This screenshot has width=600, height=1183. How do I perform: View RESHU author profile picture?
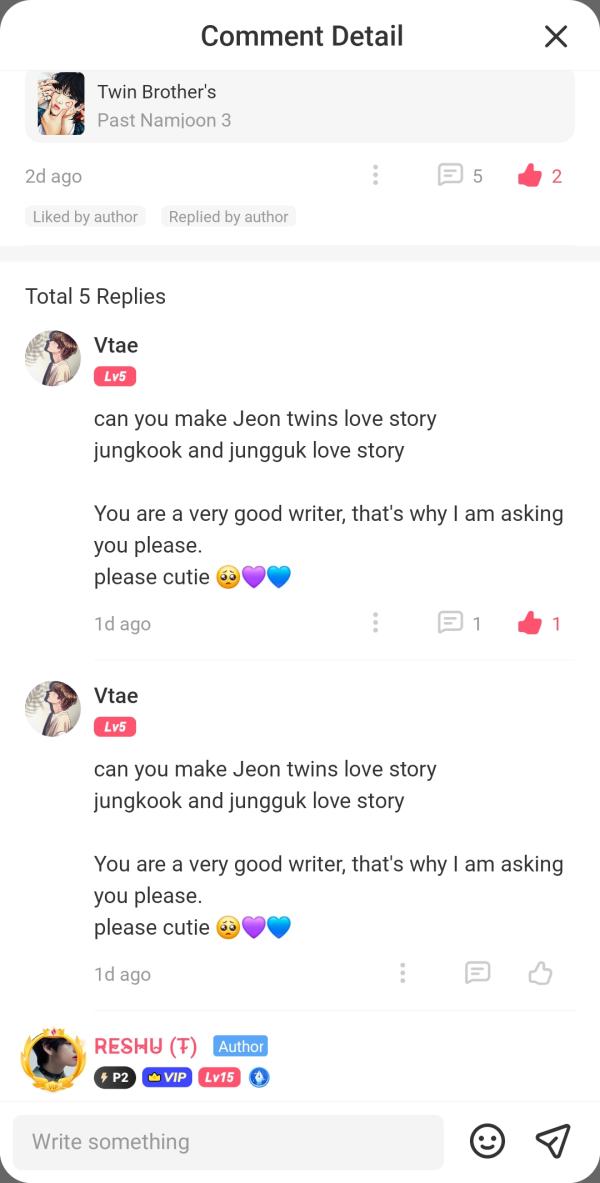tap(53, 1060)
